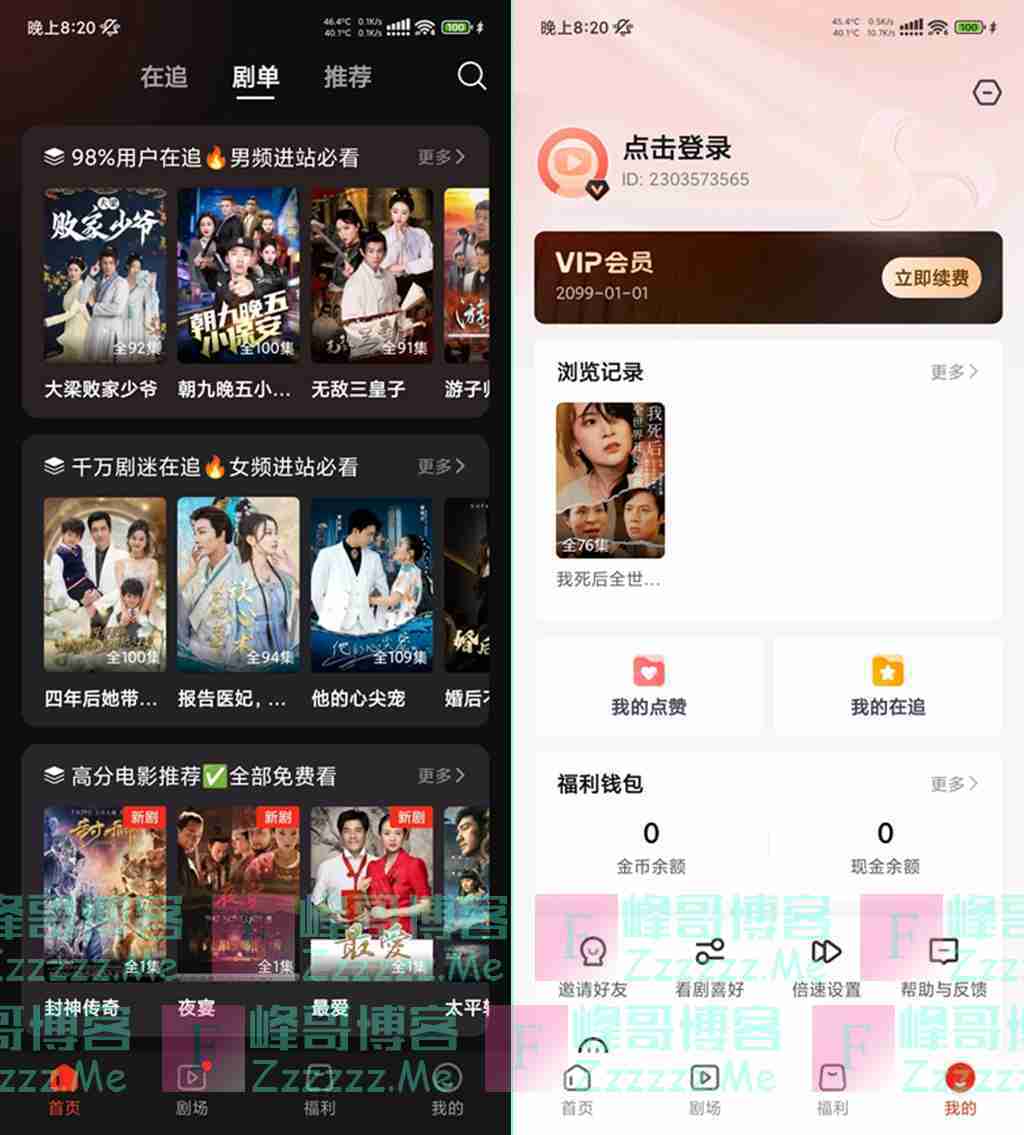1024x1135 pixels.
Task: Open the hexagon settings icon
Action: [986, 93]
